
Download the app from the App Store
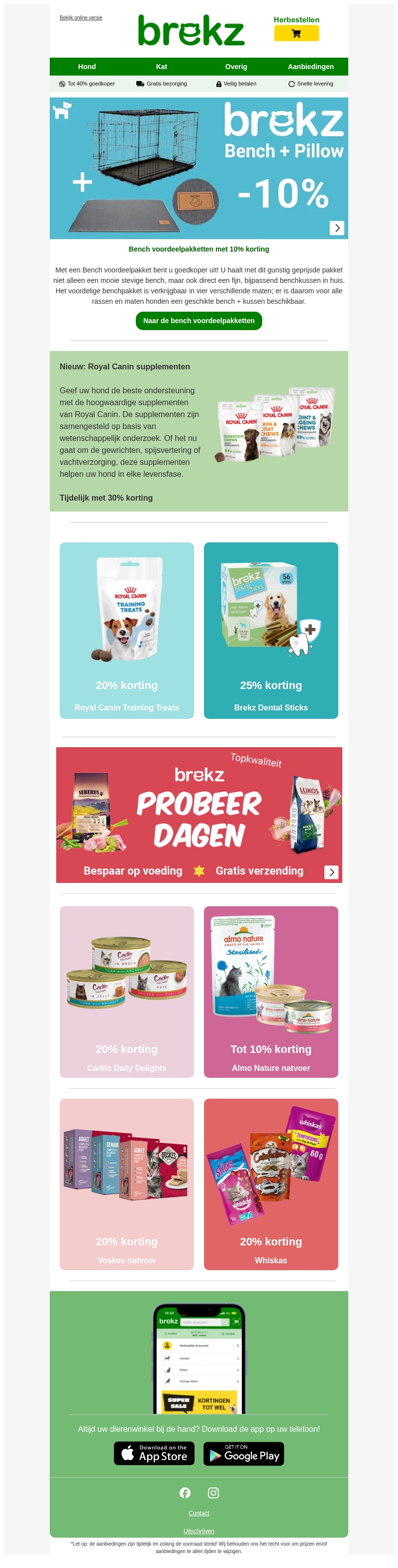[x=154, y=1454]
